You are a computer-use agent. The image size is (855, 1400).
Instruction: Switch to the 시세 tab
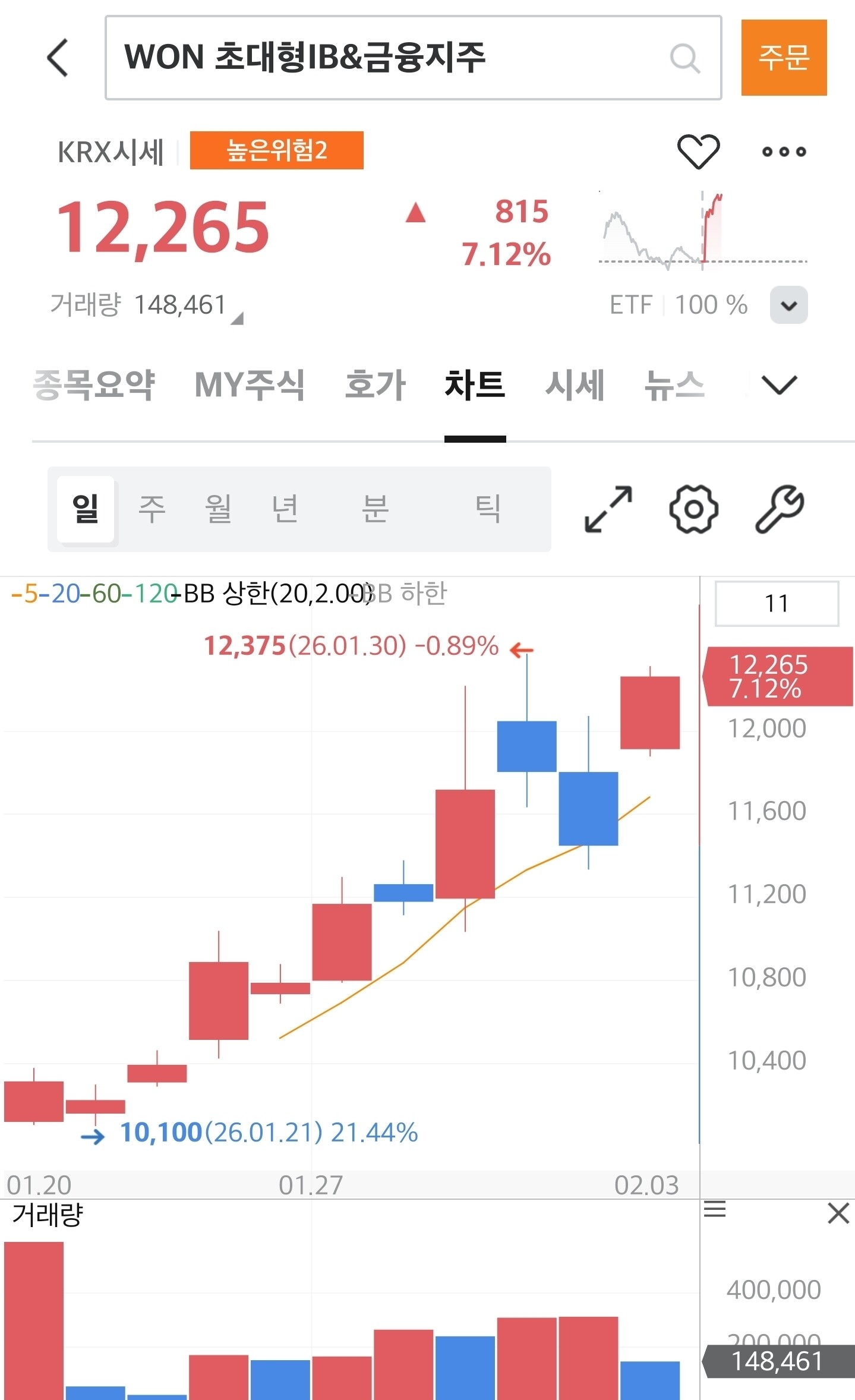575,385
